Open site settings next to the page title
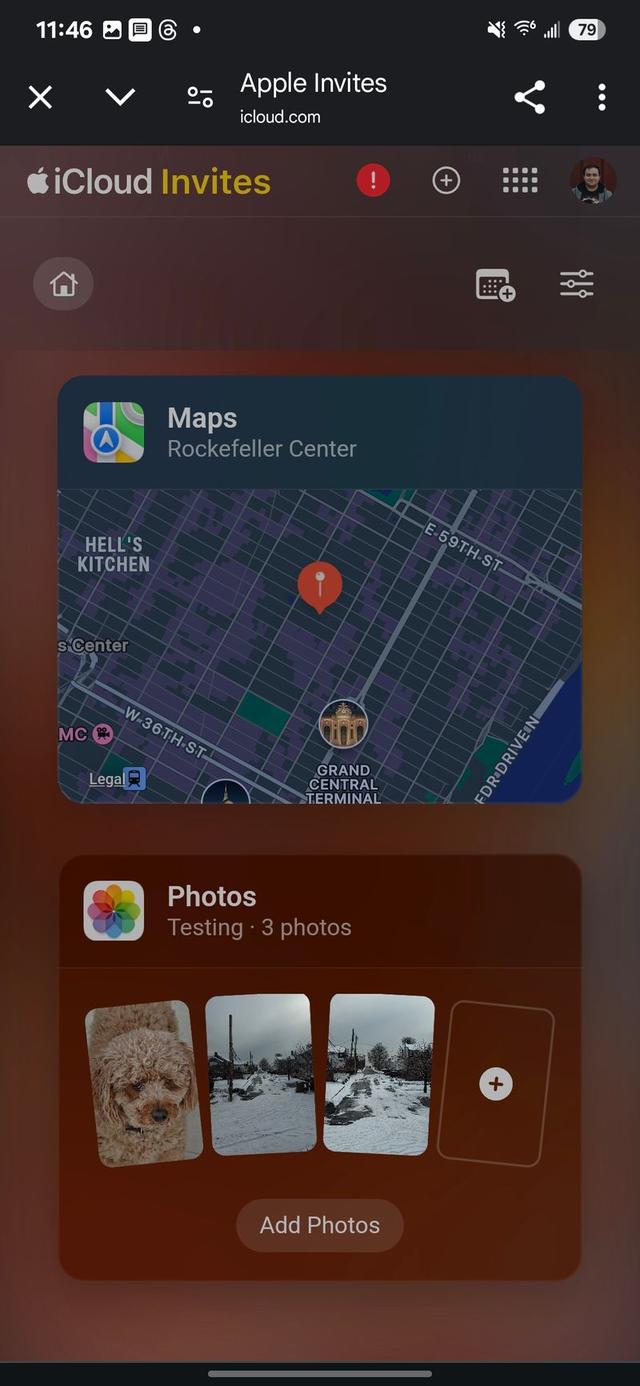 pos(200,97)
